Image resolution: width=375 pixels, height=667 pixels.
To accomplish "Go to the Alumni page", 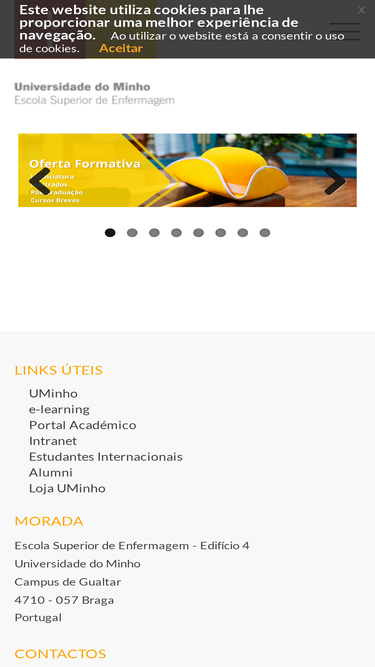I will tap(51, 472).
